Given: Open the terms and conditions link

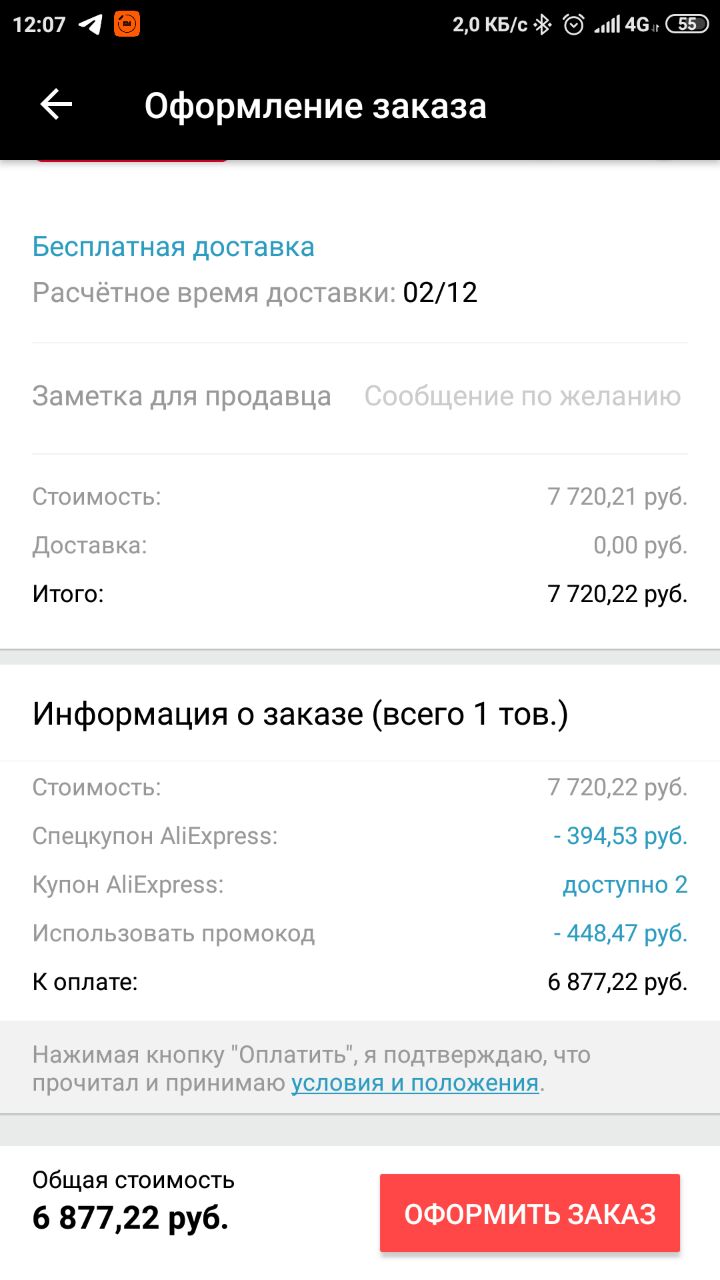Looking at the screenshot, I should tap(415, 1083).
